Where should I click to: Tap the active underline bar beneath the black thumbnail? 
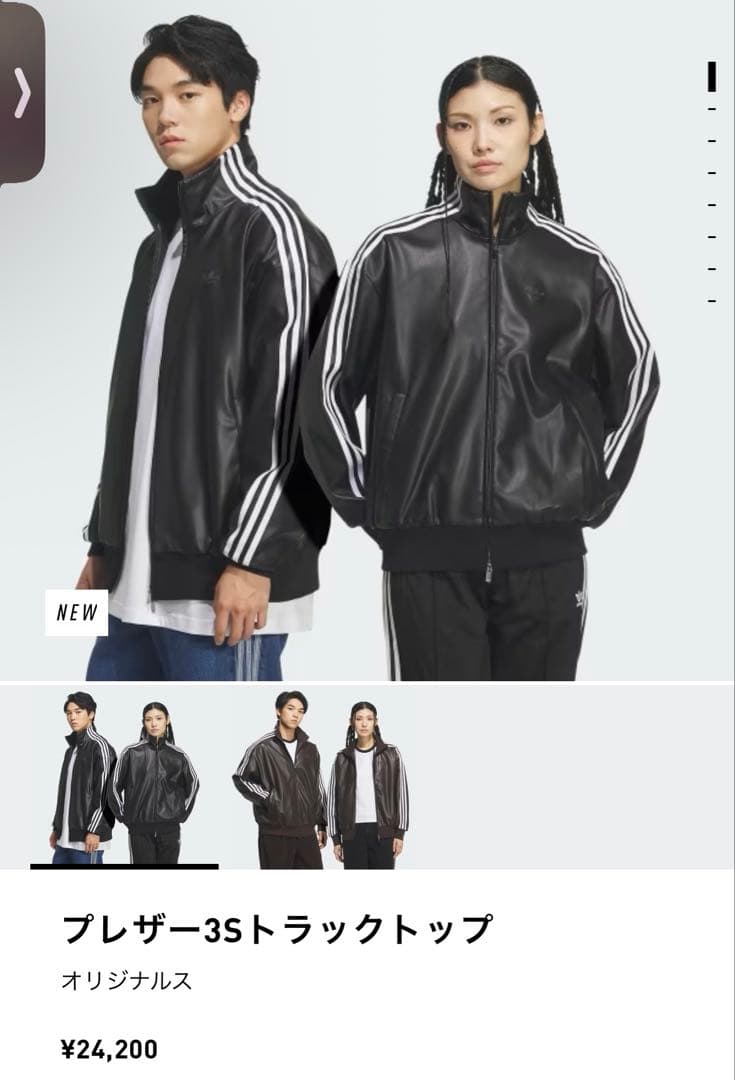[120, 864]
